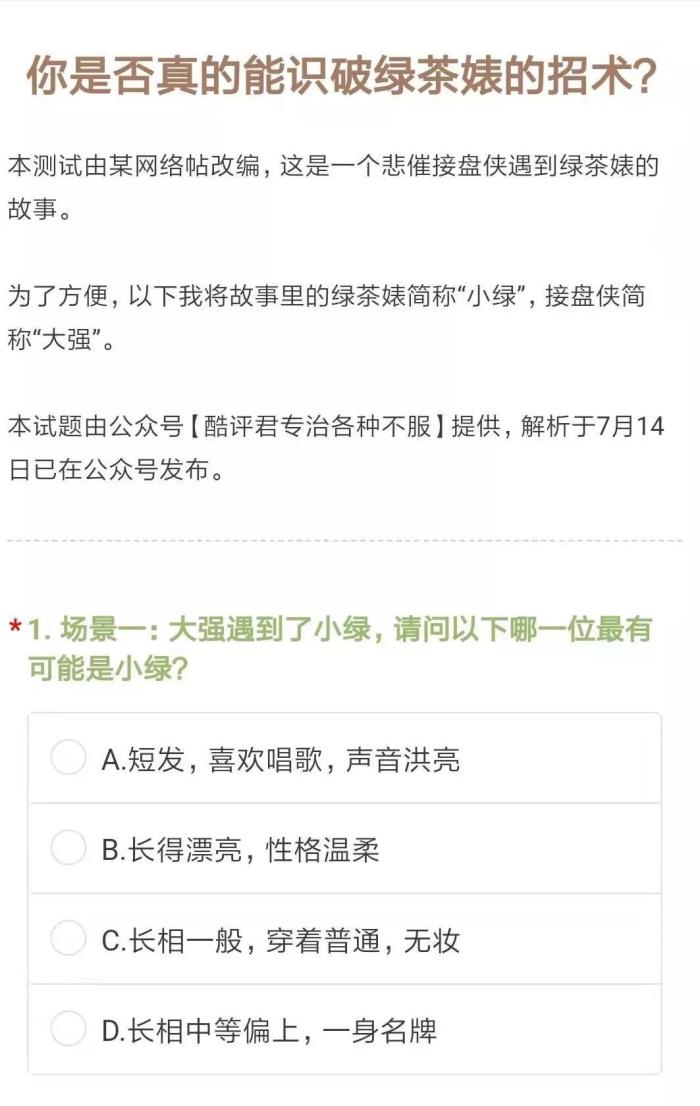700x1106 pixels.
Task: Select option A.短发，喜欢唱歌，声音洪亮
Action: click(x=68, y=758)
